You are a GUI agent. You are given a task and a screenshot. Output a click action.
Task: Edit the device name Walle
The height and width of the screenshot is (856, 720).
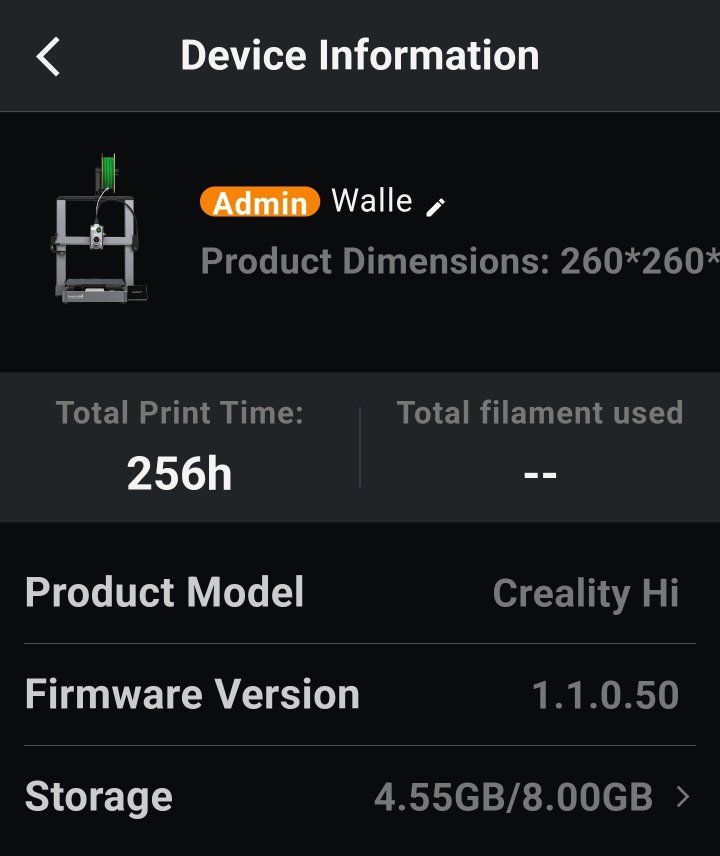click(435, 207)
